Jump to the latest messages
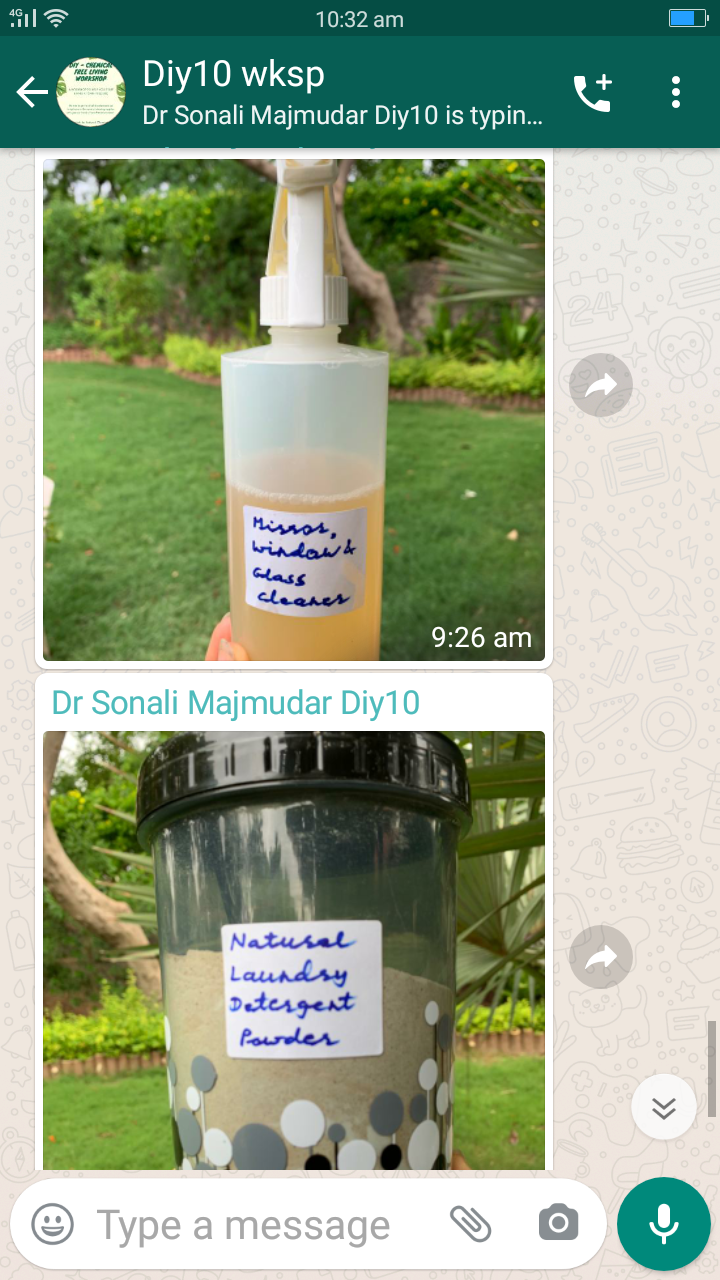 664,1107
